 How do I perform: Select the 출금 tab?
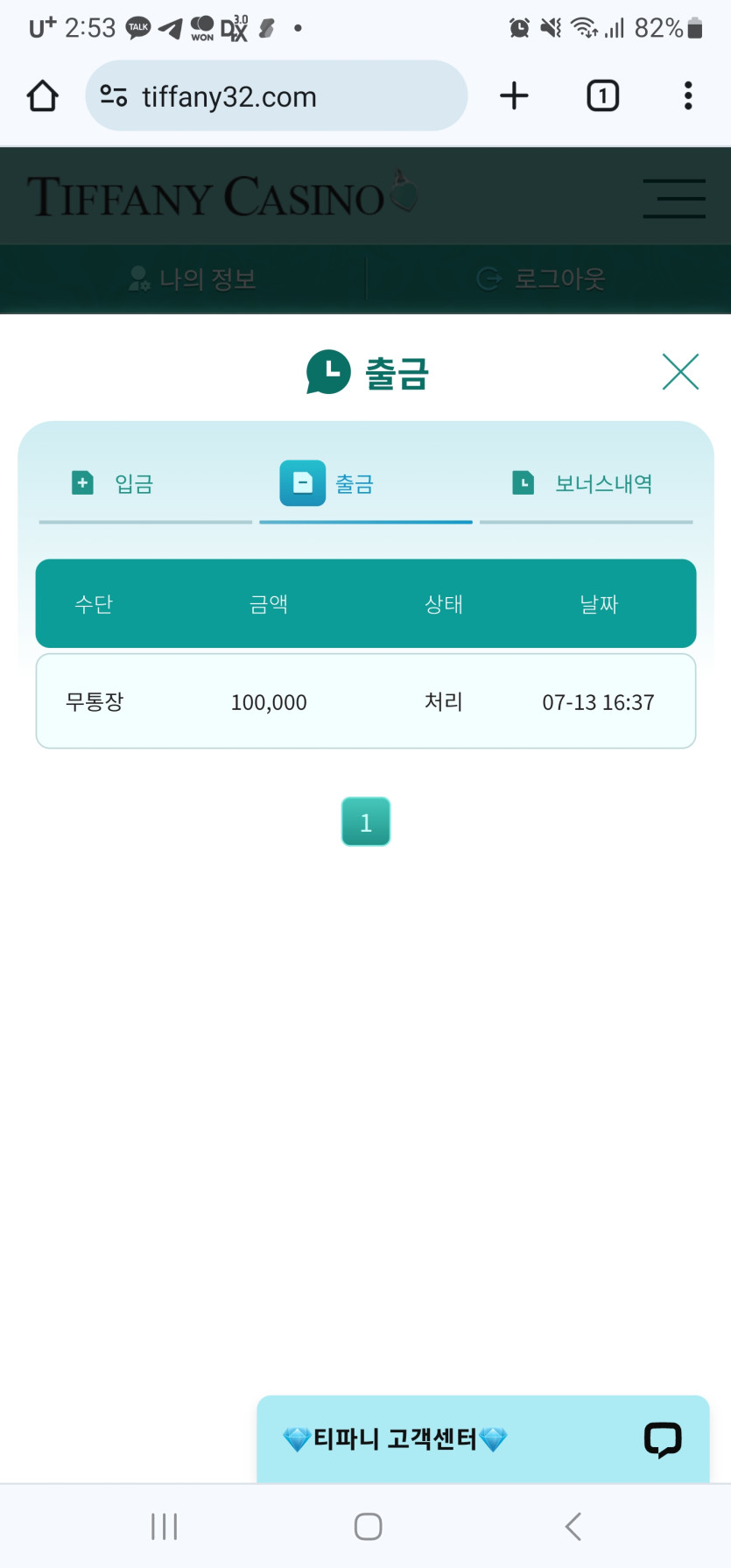tap(329, 484)
